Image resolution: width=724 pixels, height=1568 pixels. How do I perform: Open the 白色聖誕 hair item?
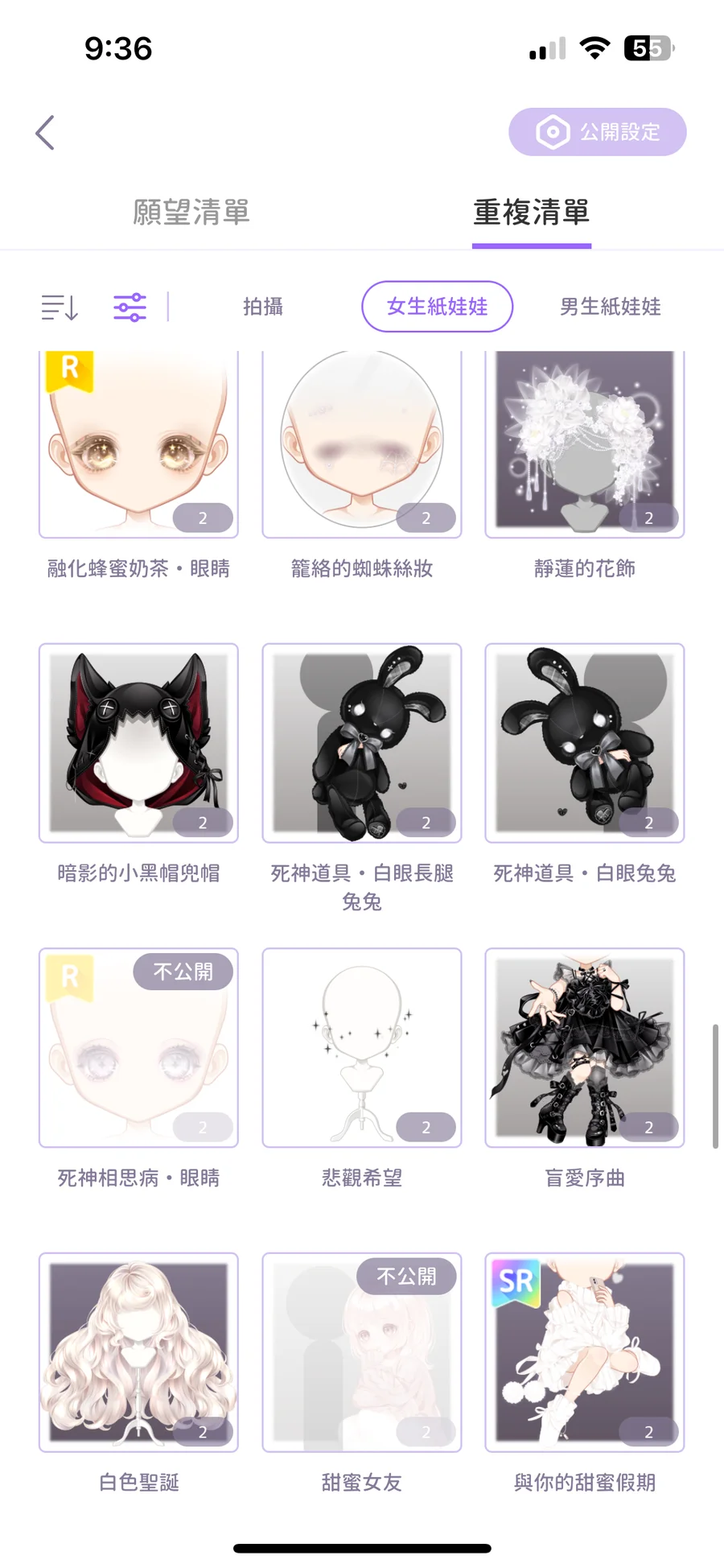pyautogui.click(x=138, y=1351)
